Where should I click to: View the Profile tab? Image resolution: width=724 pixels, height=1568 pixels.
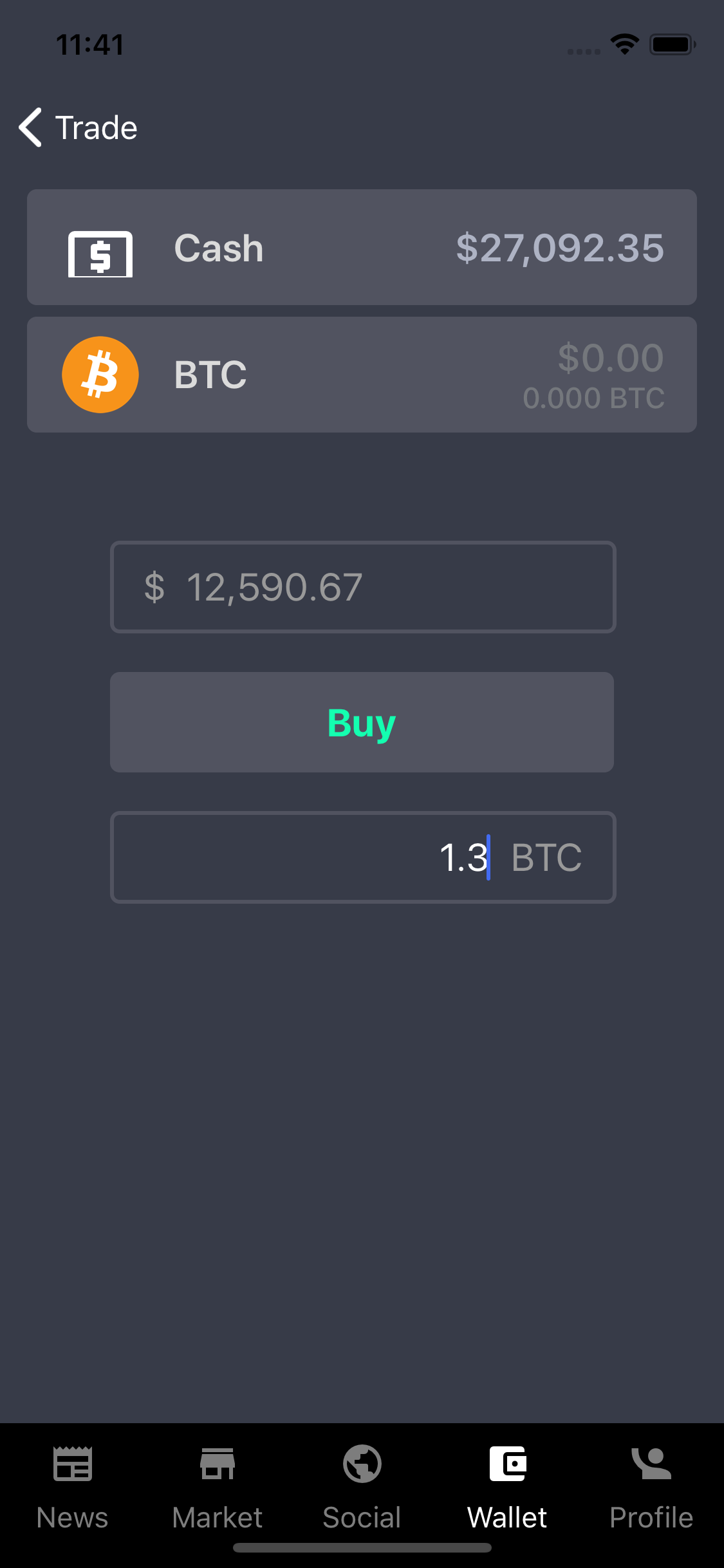[x=651, y=1487]
